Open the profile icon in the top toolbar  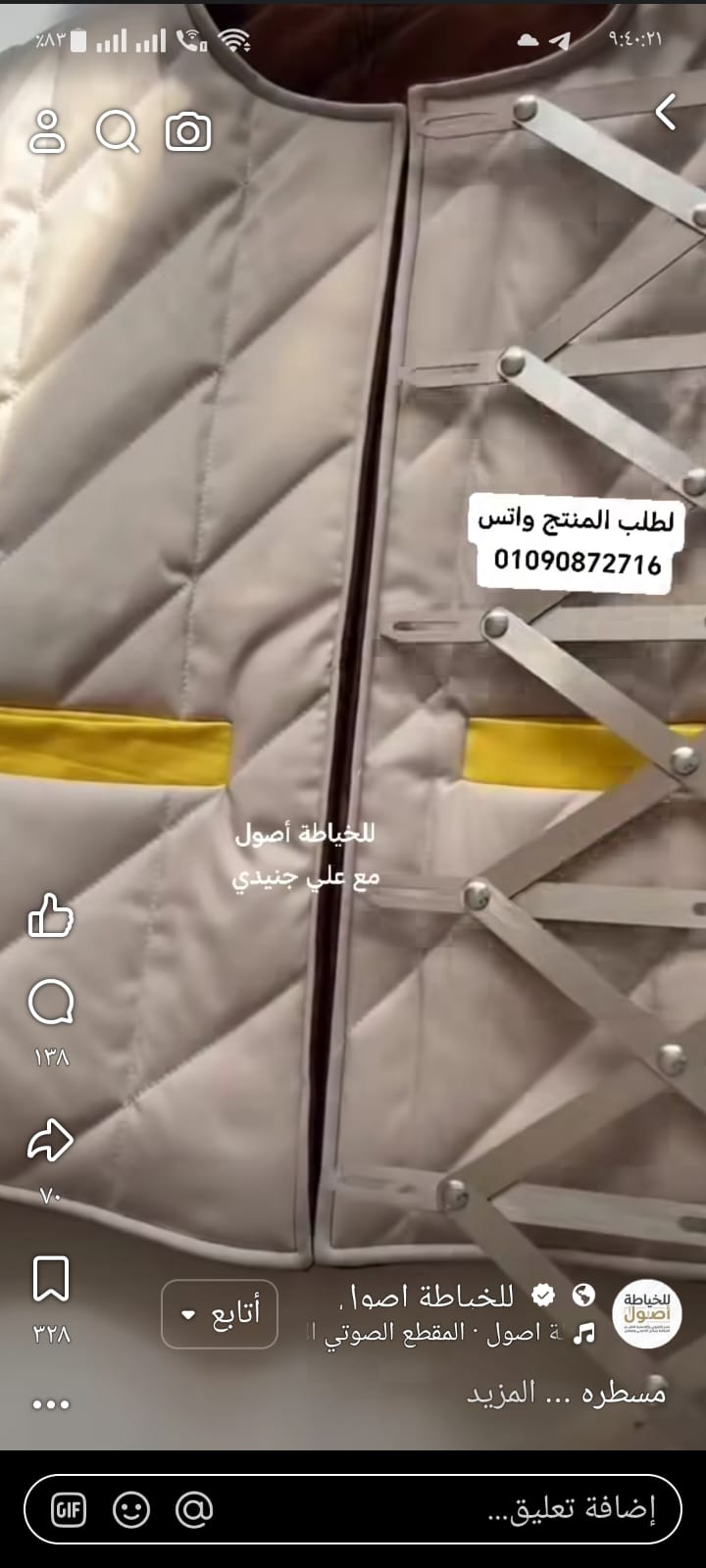pos(47,132)
